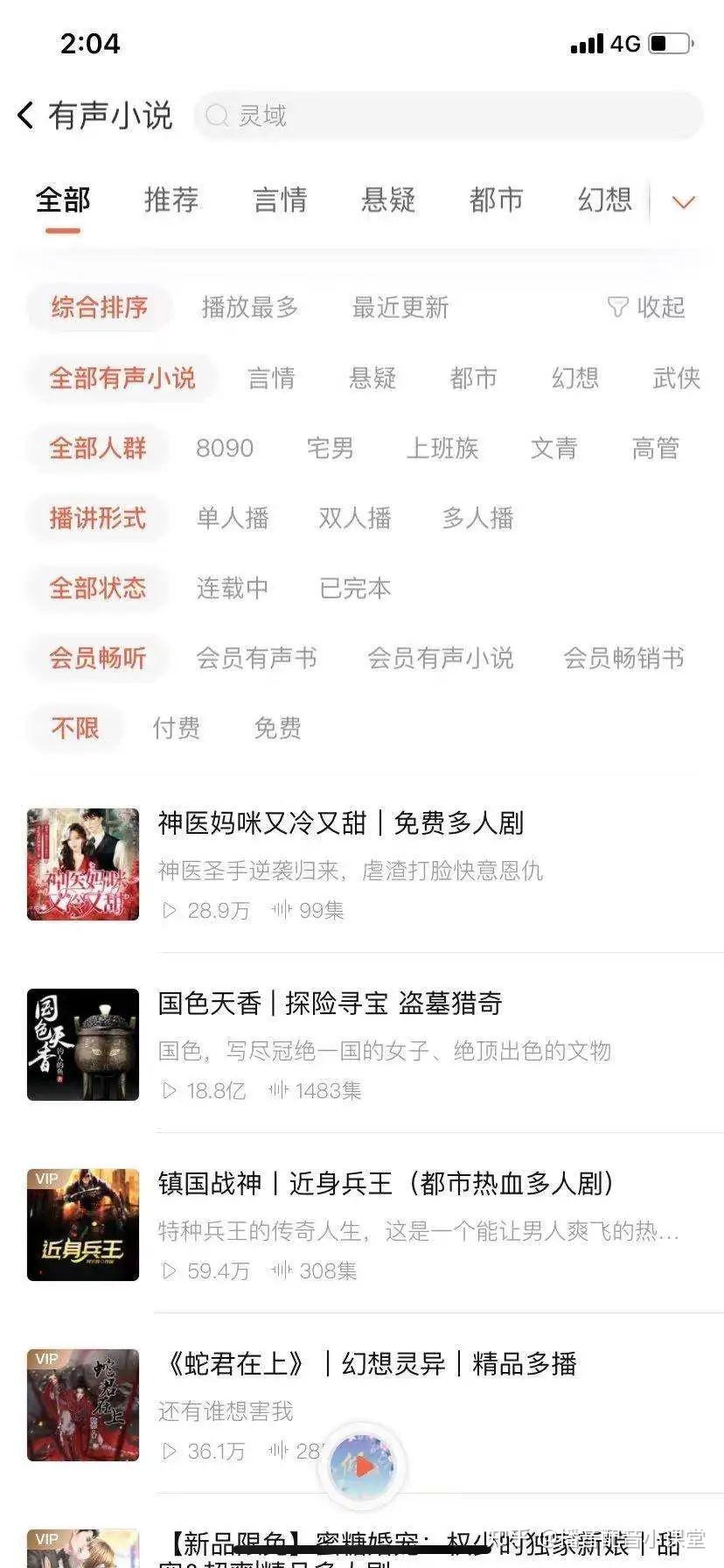Select the 上班族 audience filter

pyautogui.click(x=442, y=448)
